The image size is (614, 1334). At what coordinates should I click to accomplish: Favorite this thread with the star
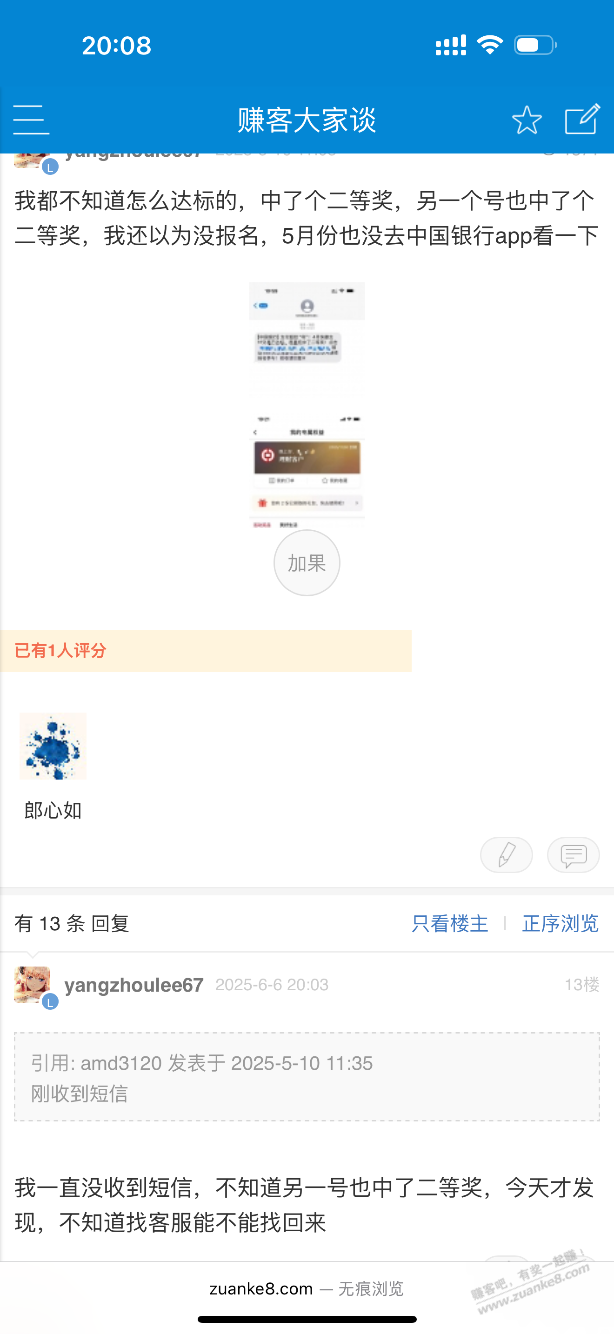(x=526, y=120)
